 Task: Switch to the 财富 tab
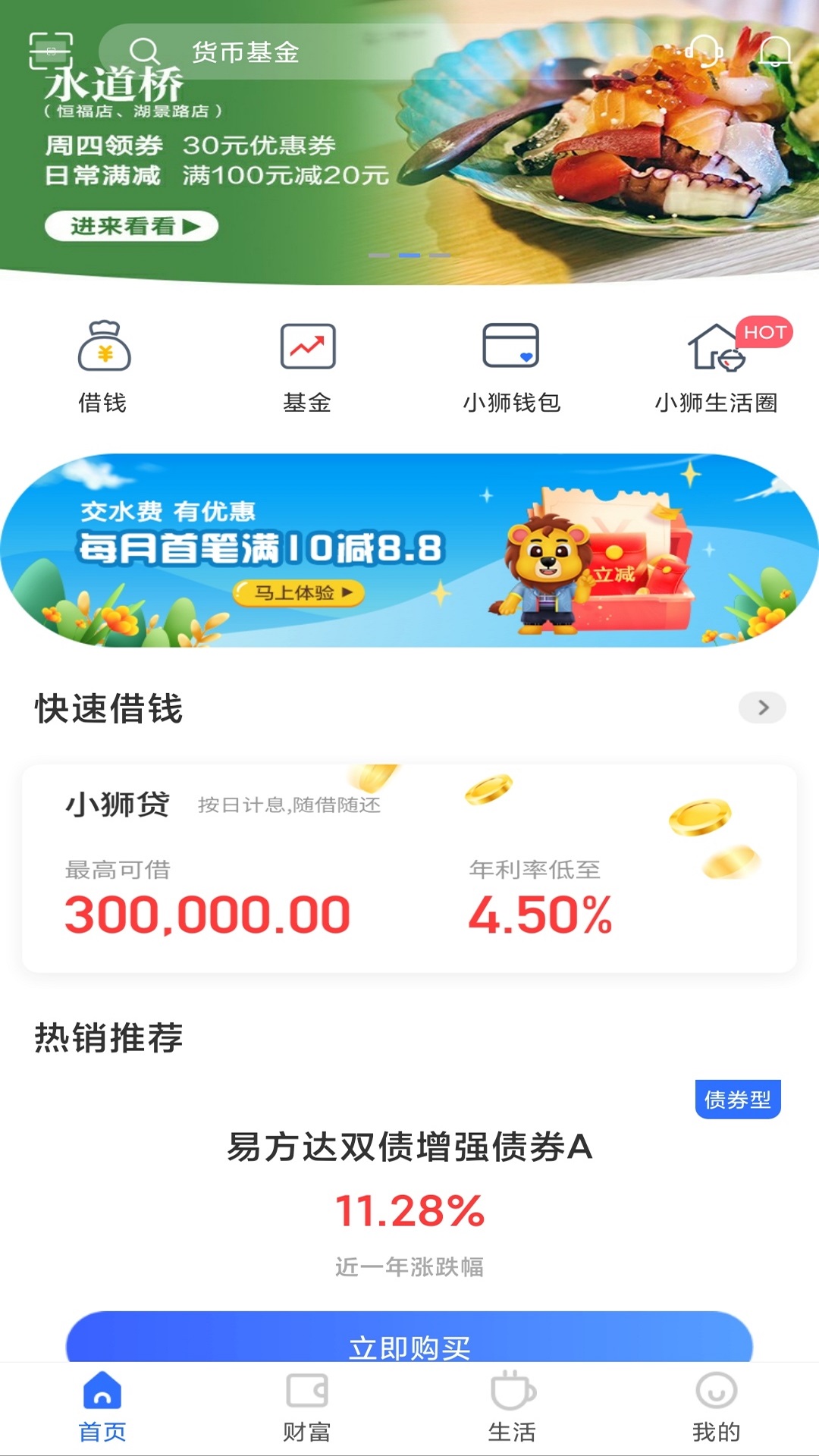pyautogui.click(x=307, y=1407)
